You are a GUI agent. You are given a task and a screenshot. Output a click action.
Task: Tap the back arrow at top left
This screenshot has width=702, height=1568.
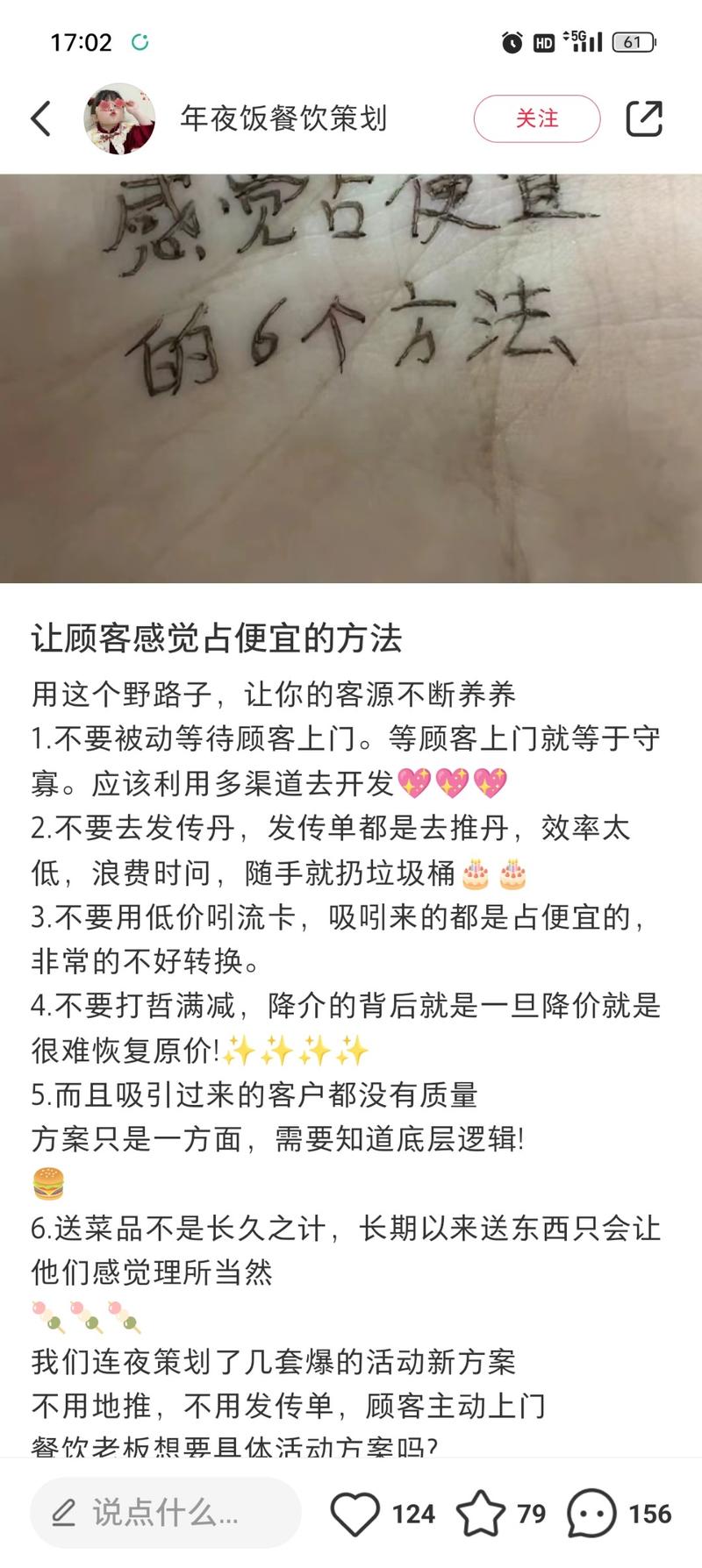40,117
